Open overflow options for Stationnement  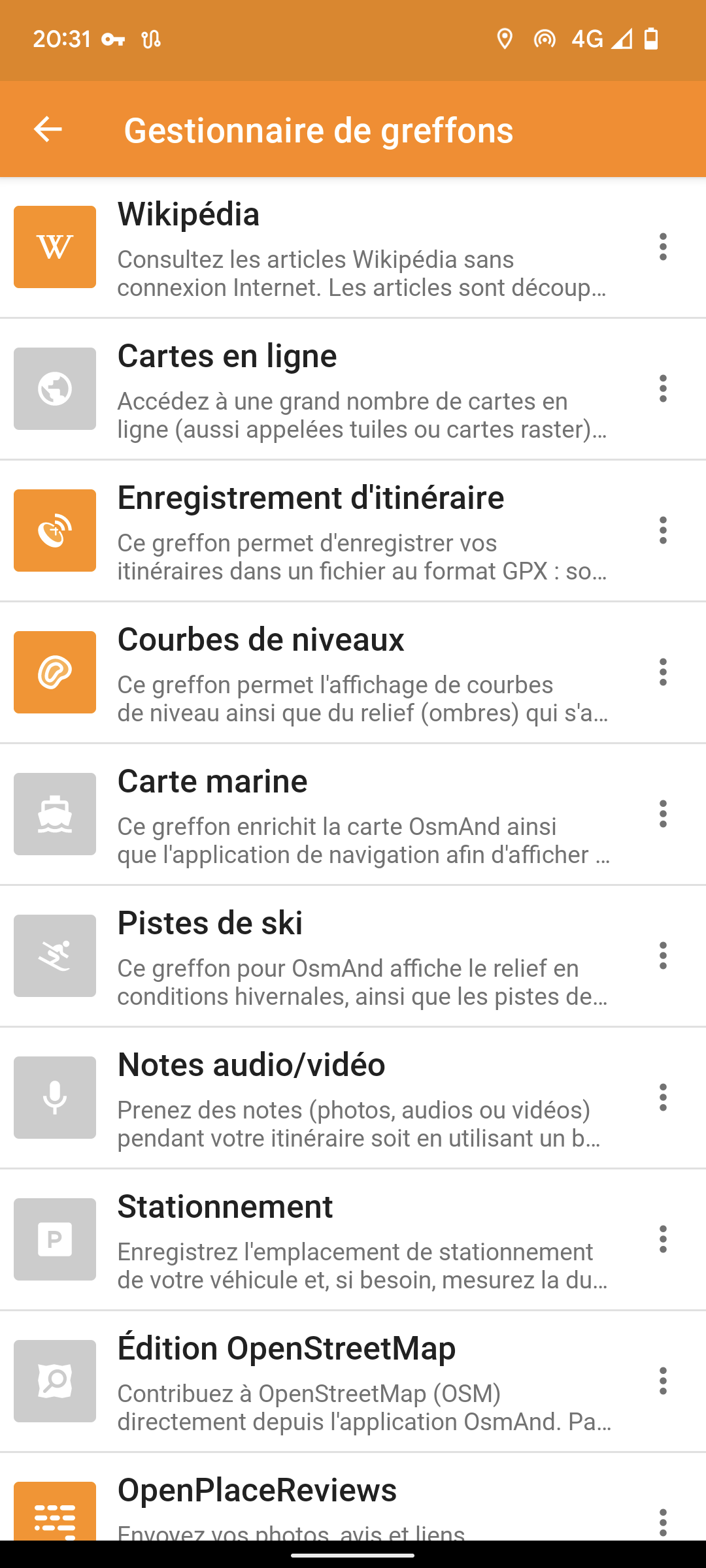pyautogui.click(x=663, y=1239)
